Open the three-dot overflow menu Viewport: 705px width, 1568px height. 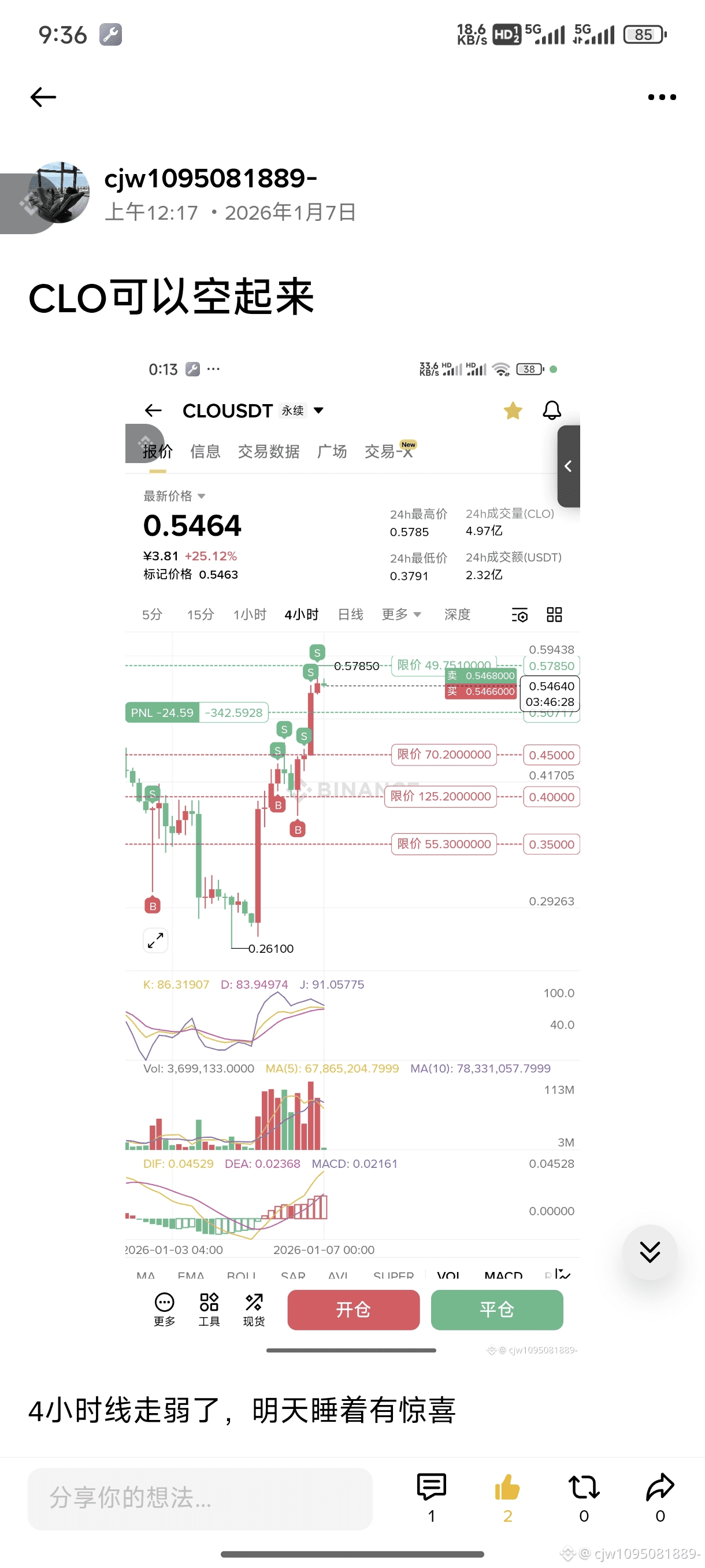(x=661, y=97)
